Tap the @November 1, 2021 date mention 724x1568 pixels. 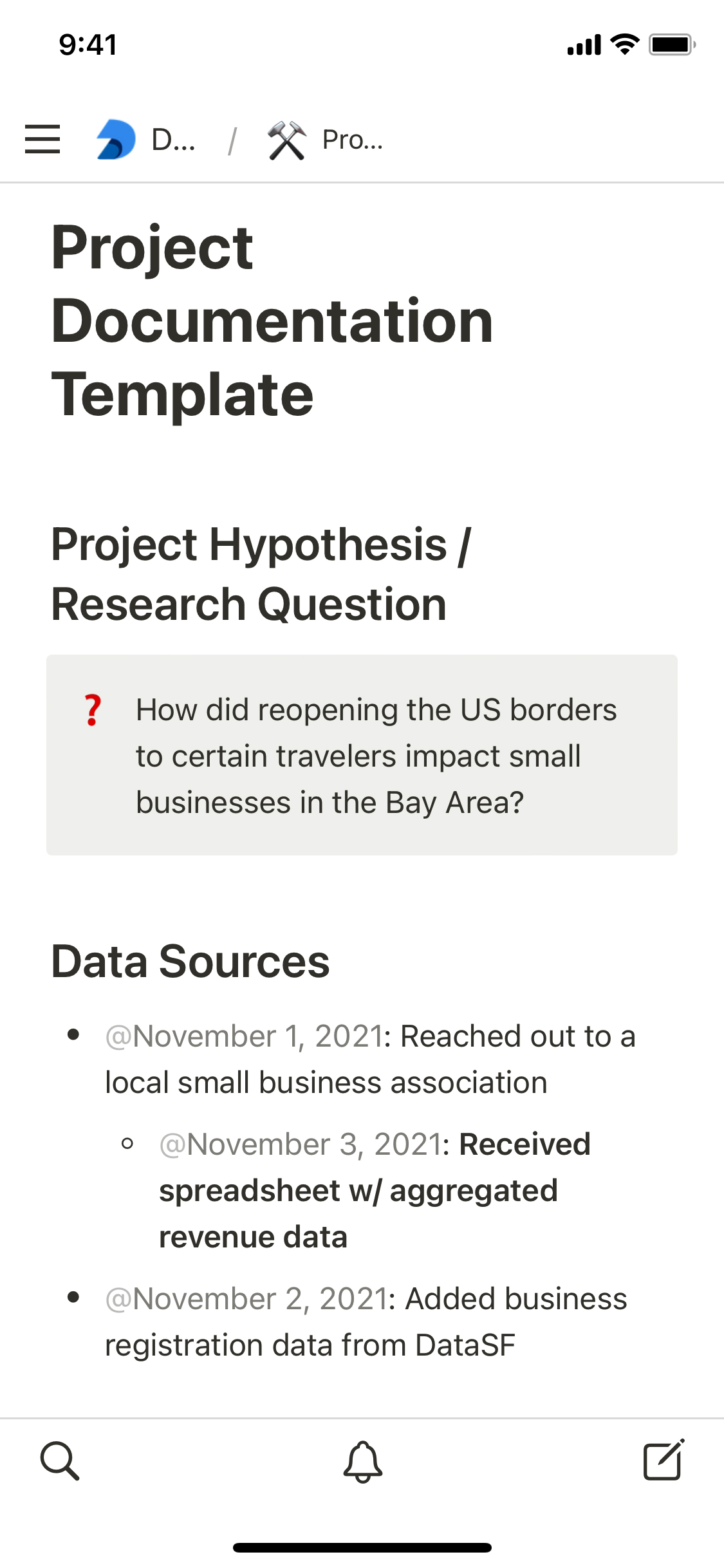tap(245, 1036)
